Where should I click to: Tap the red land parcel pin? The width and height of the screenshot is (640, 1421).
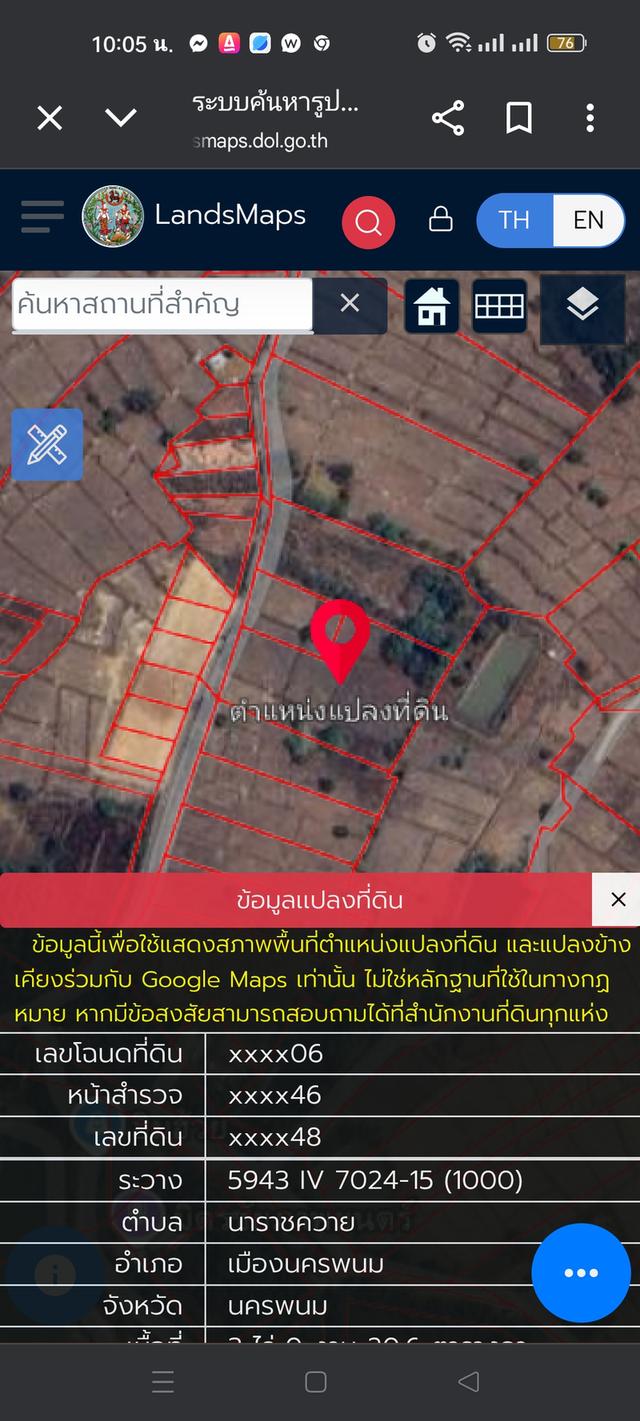[340, 635]
